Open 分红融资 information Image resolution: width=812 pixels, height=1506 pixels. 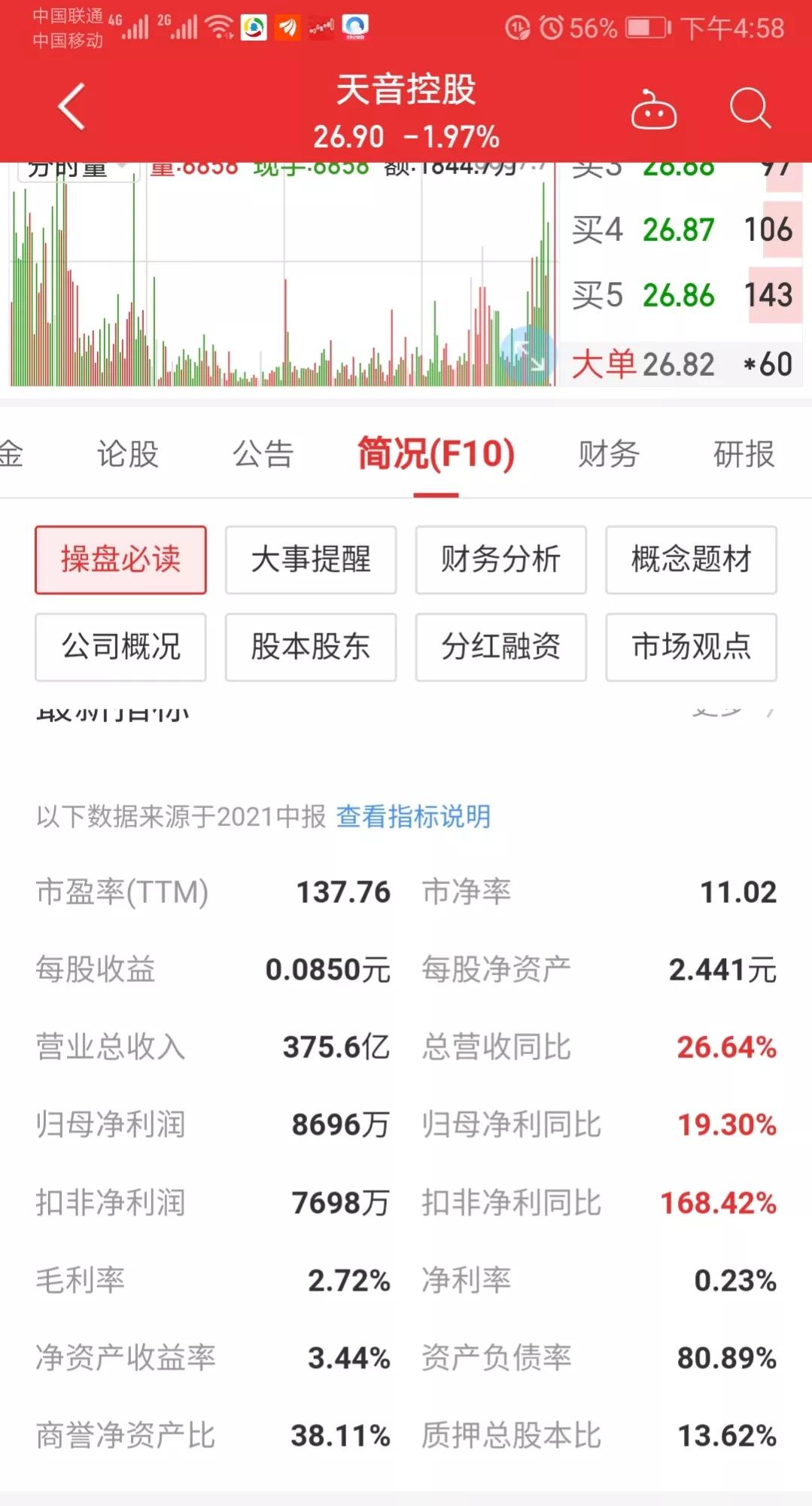pos(500,648)
